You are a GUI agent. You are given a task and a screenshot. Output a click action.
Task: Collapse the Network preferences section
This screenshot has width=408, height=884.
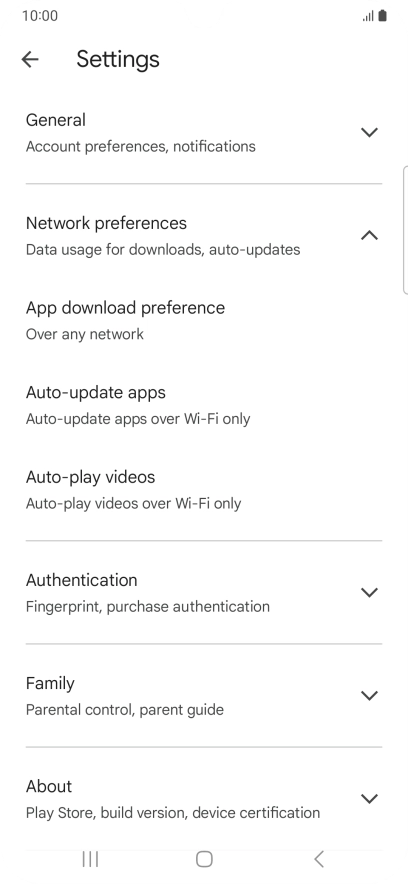pyautogui.click(x=204, y=236)
